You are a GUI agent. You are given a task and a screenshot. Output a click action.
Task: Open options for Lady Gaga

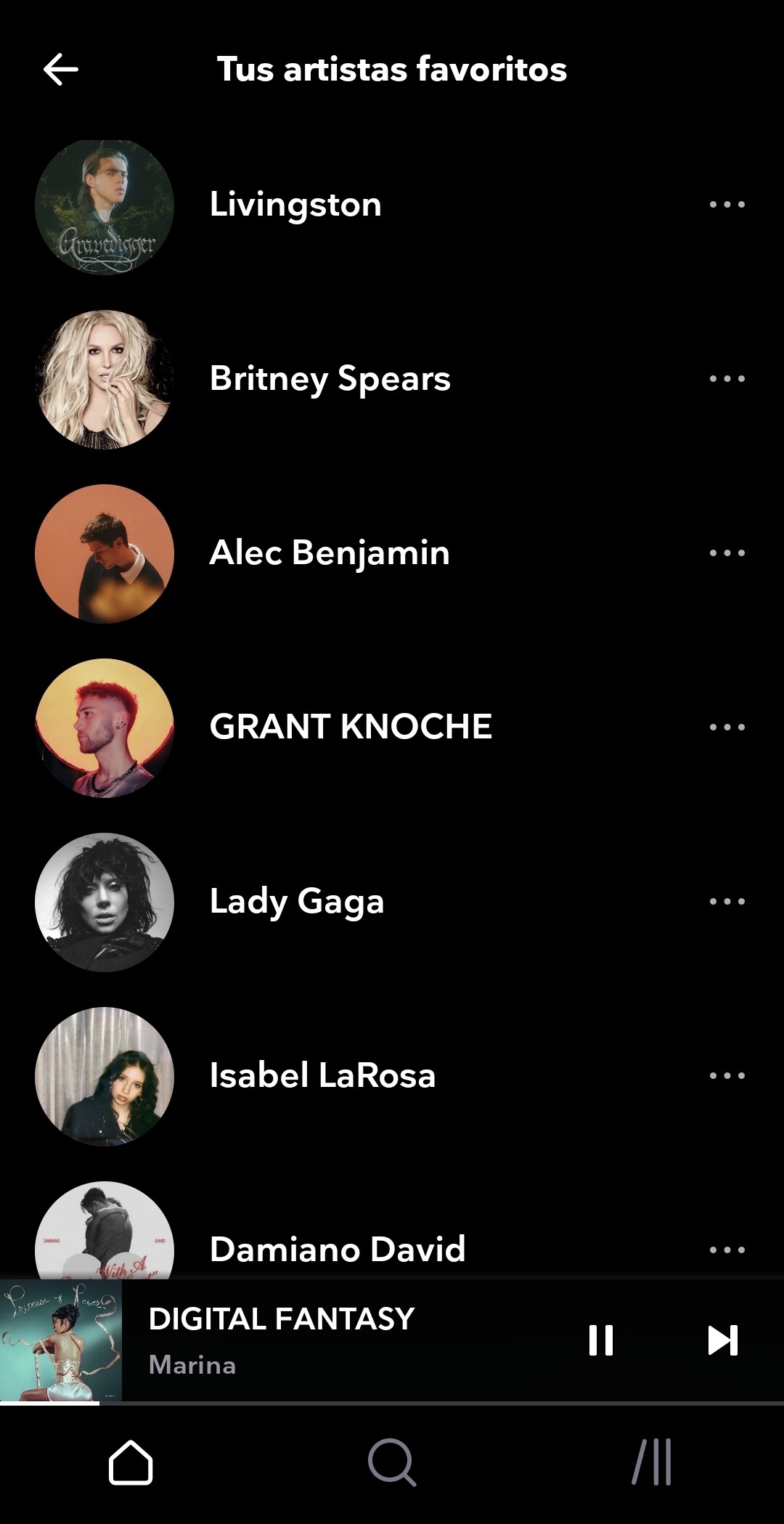point(727,902)
